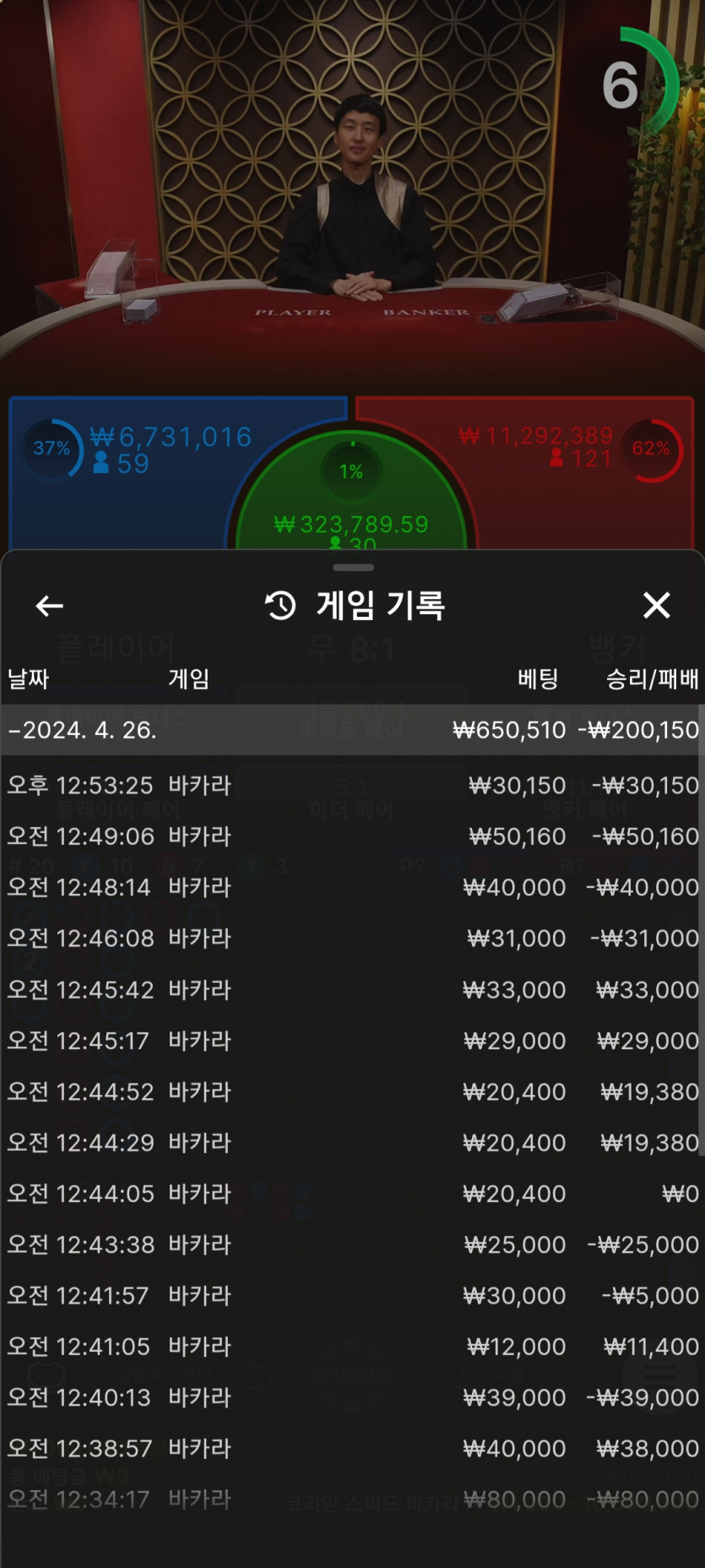
Task: Open the 오전 12:44:05 round with ₩0 result
Action: pos(352,1193)
